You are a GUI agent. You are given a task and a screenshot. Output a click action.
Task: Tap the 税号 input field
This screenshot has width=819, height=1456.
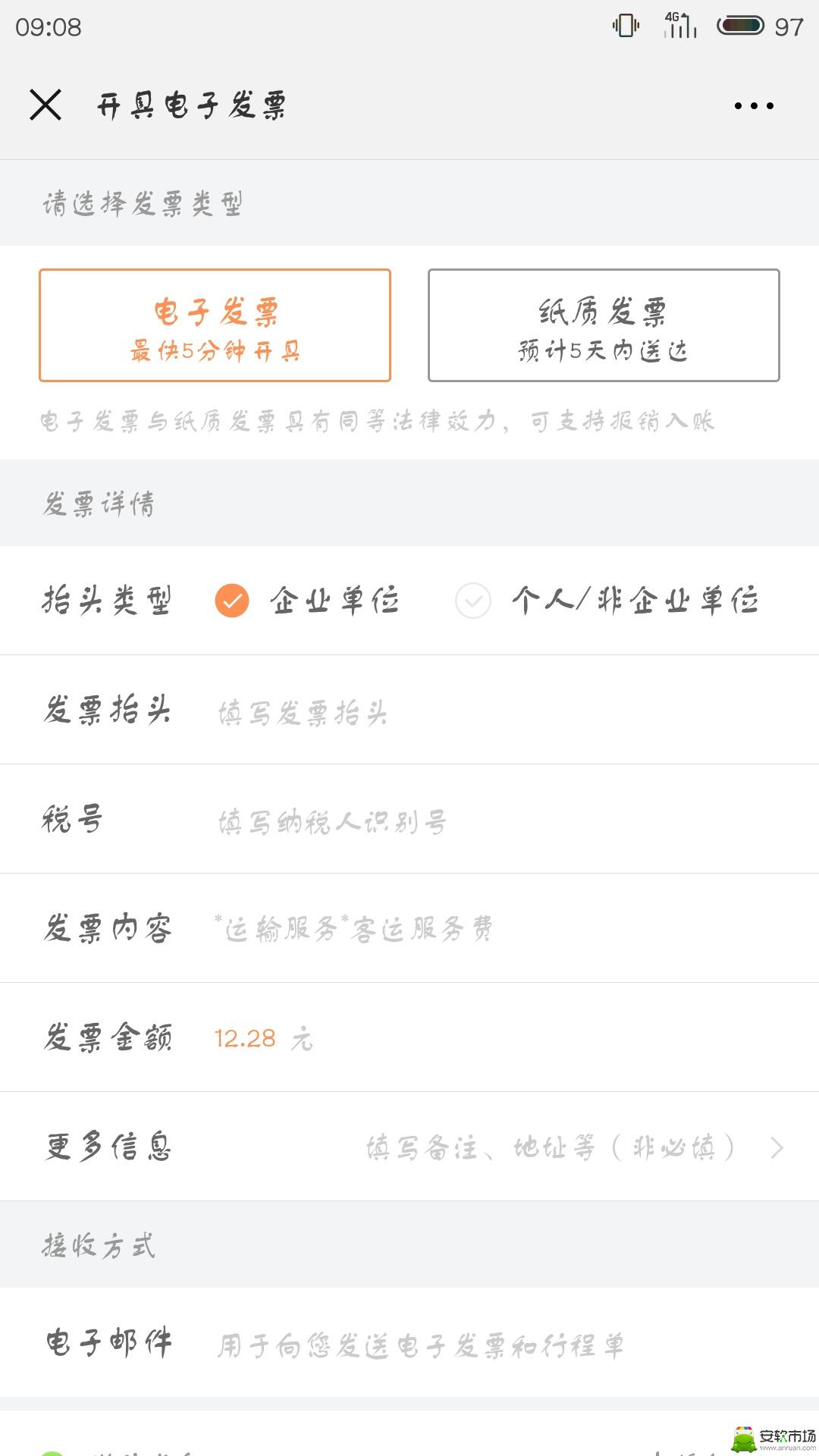500,821
